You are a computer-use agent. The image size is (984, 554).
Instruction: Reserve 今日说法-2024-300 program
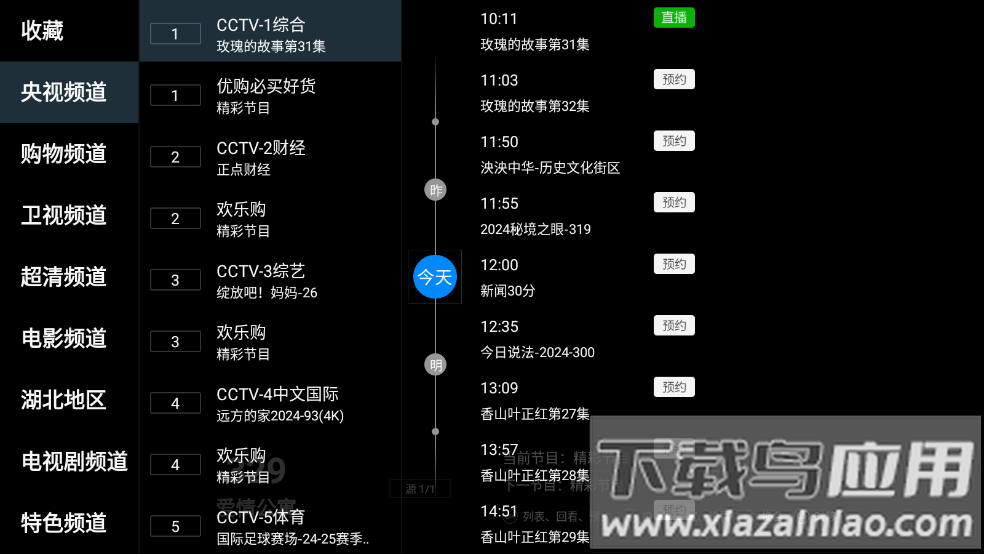[674, 326]
